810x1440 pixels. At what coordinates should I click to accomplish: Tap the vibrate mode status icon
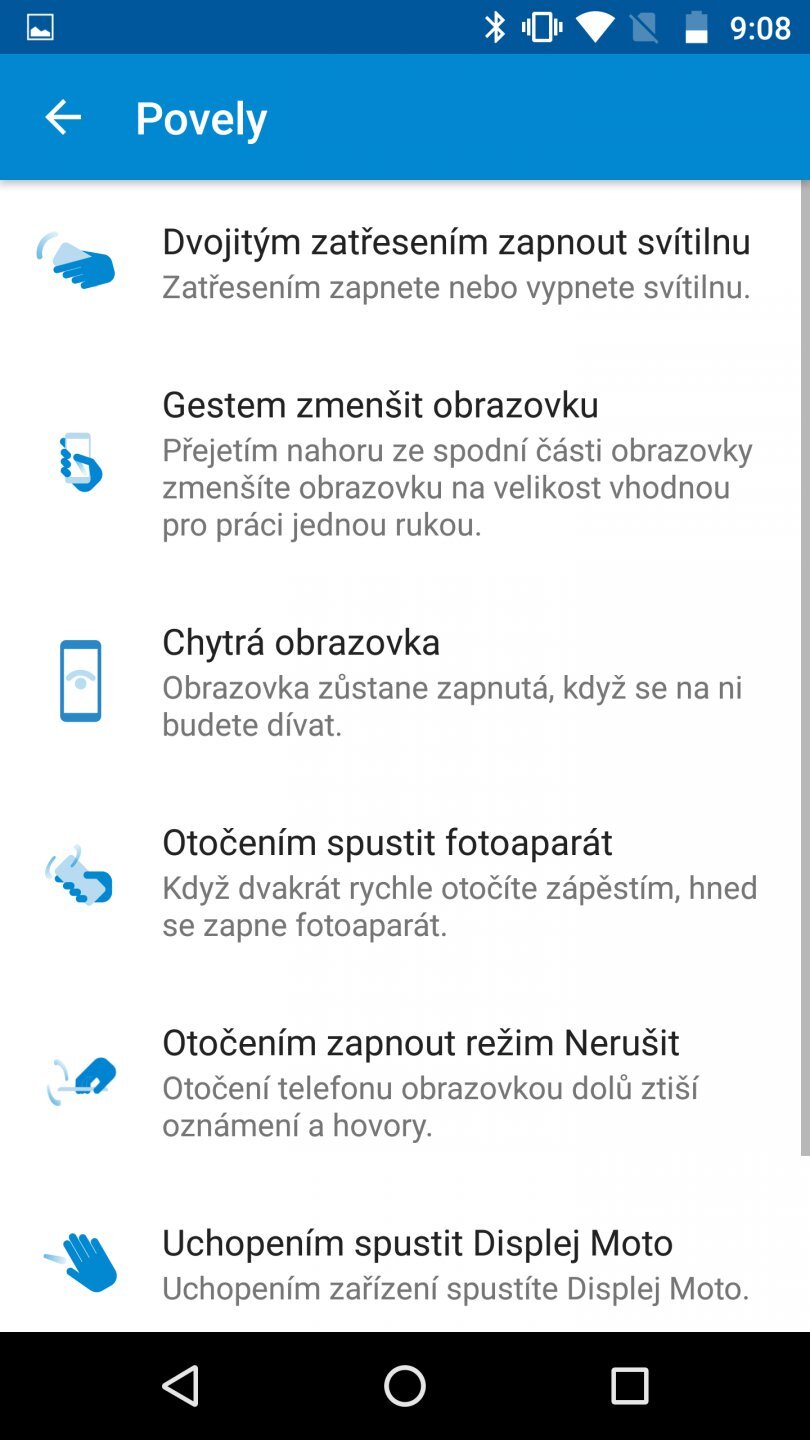click(540, 27)
